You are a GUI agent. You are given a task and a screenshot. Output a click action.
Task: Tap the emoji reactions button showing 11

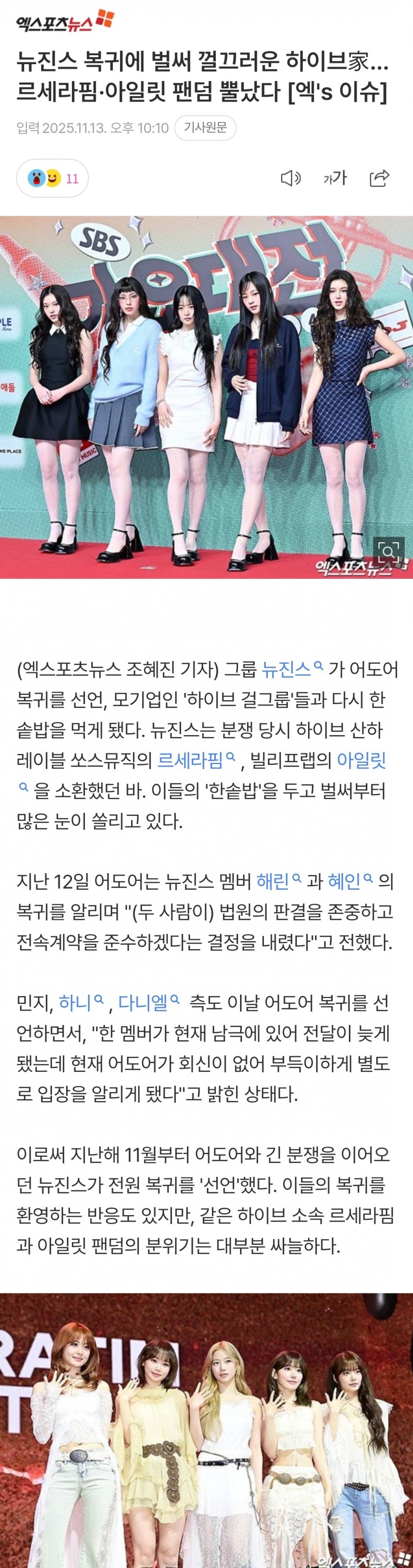click(x=52, y=178)
